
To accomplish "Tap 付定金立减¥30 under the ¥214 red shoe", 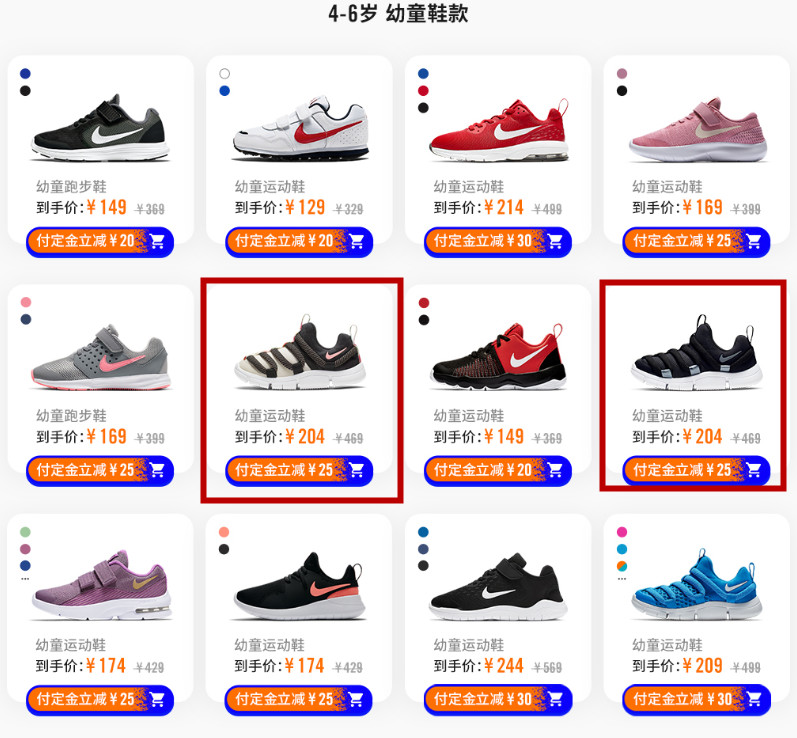I will click(x=497, y=241).
